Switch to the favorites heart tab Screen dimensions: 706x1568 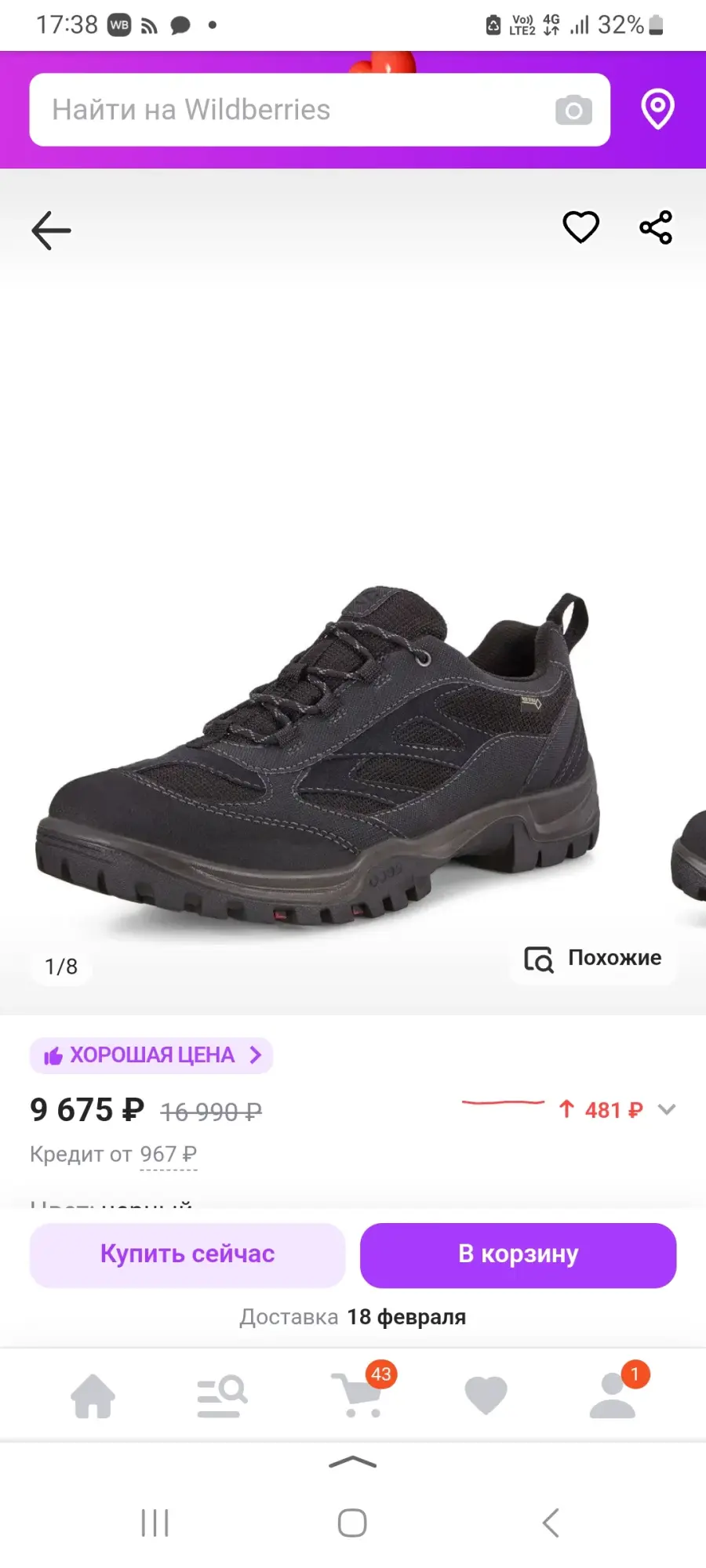pos(486,1396)
